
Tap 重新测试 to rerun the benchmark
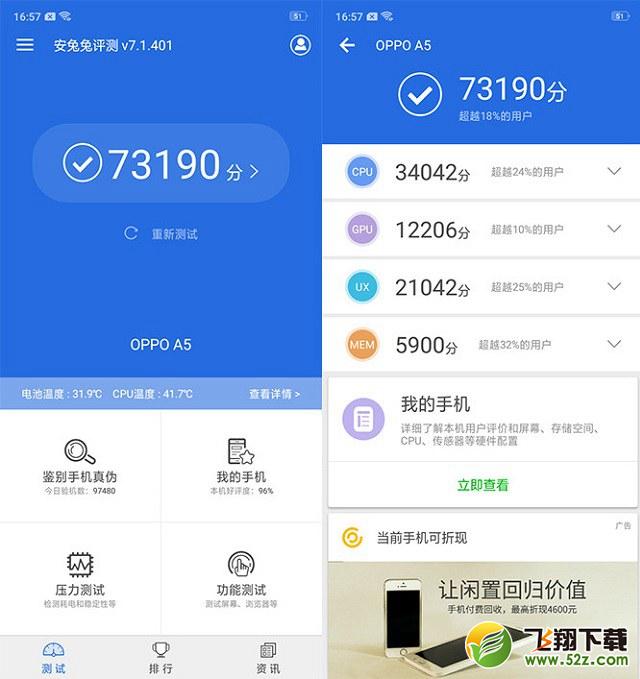(x=161, y=234)
